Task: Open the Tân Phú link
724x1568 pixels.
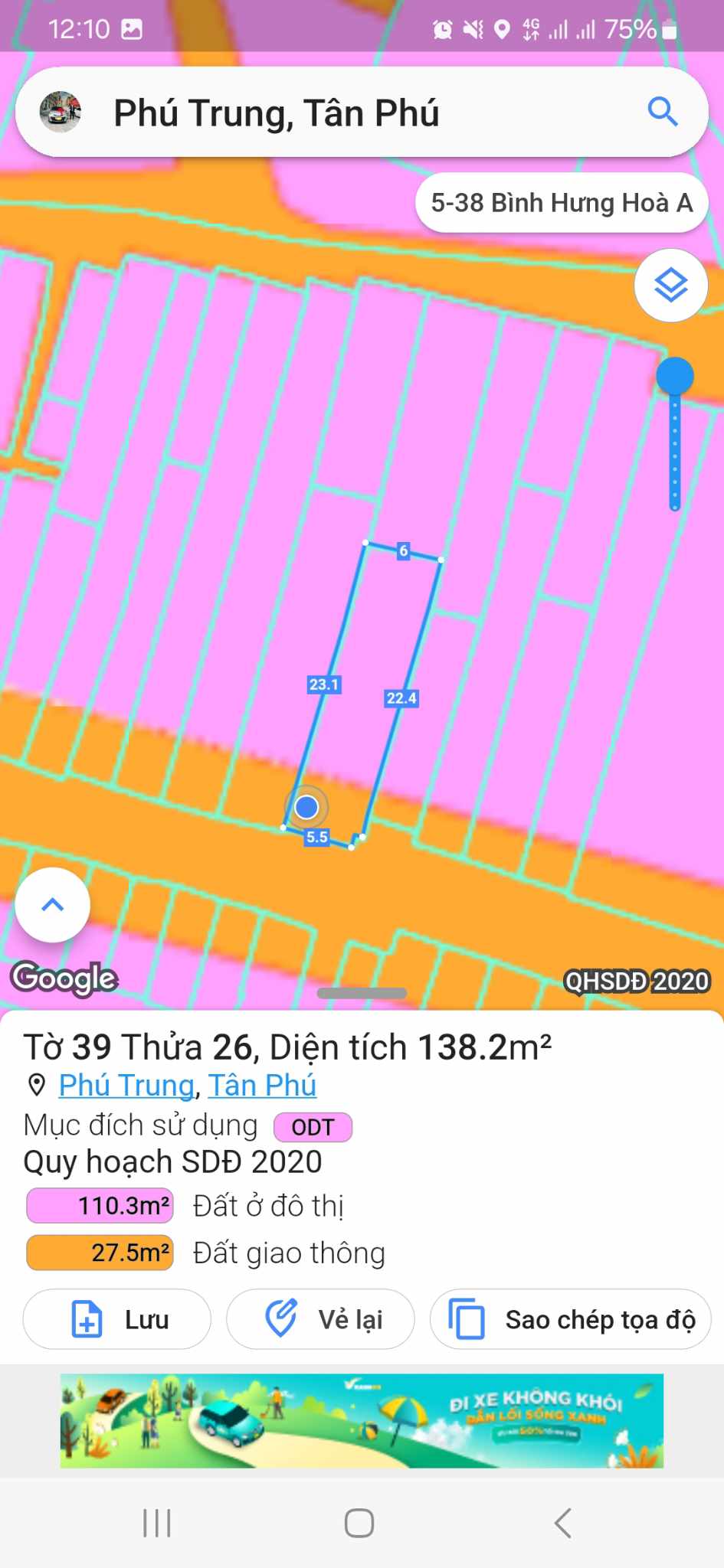Action: point(262,1086)
